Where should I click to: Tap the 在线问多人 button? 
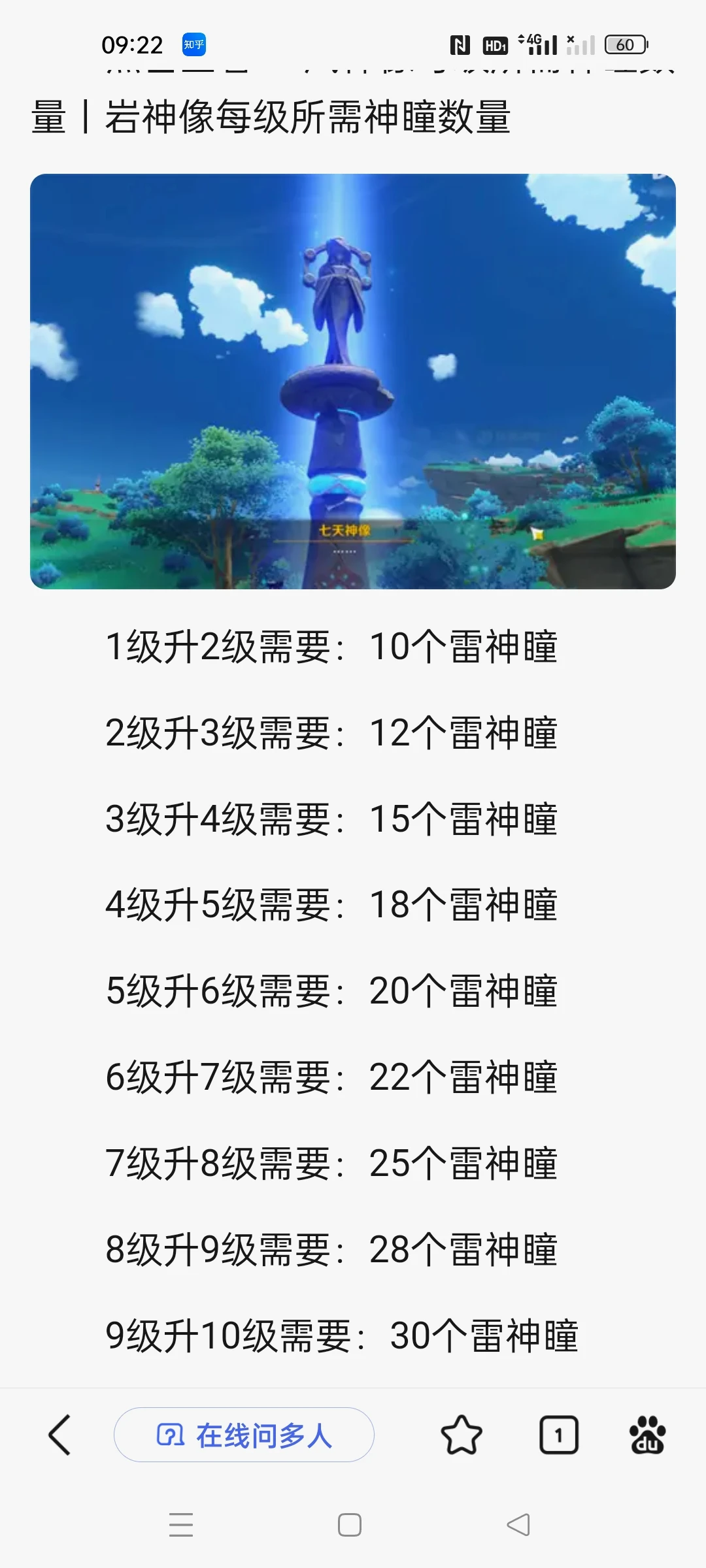(x=244, y=1435)
